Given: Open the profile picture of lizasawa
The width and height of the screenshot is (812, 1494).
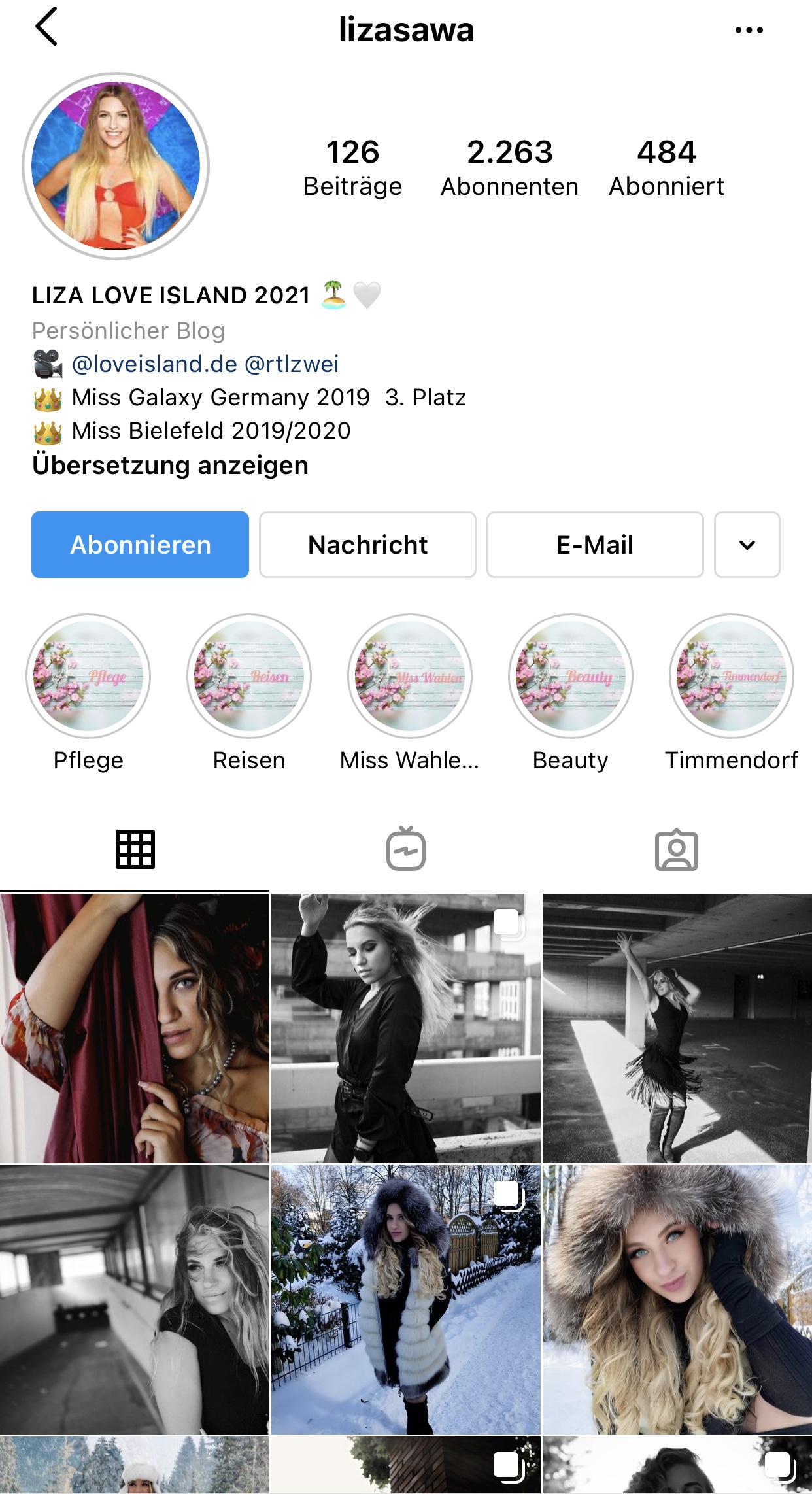Looking at the screenshot, I should [x=116, y=166].
